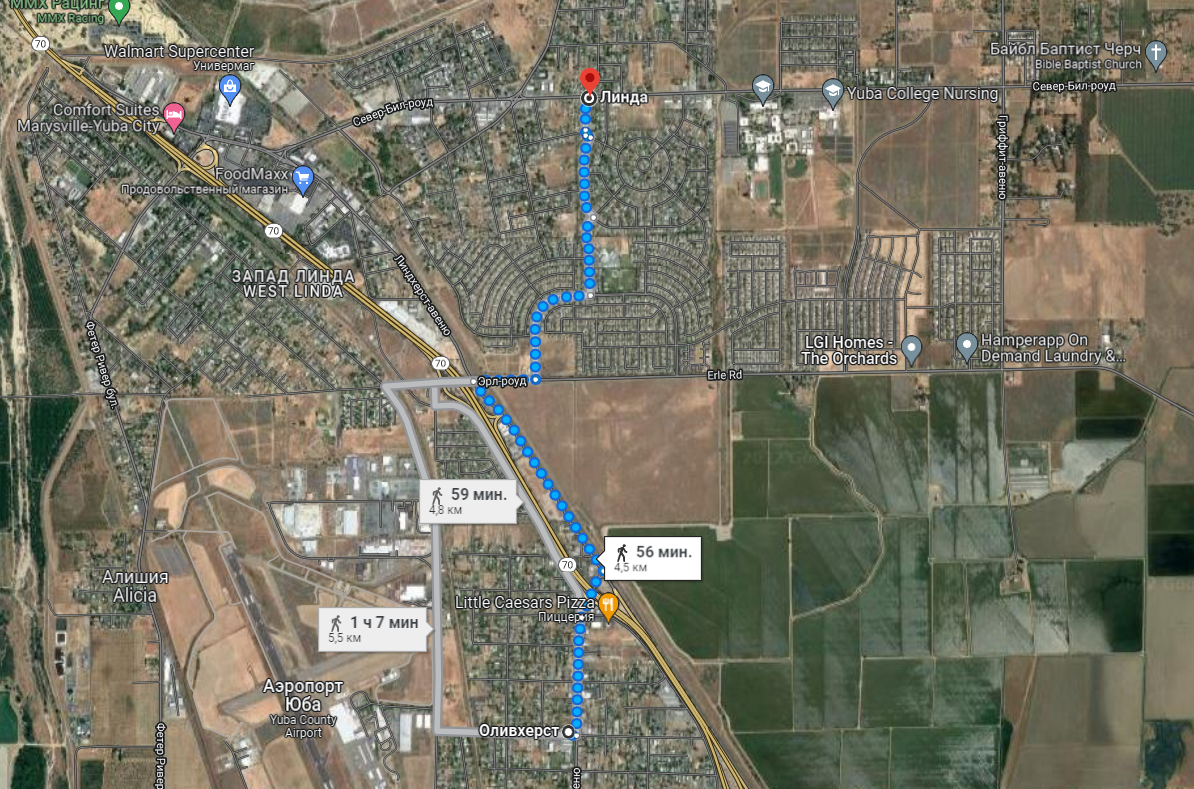
Task: Open the LGI Homes - The Orchards pin
Action: [x=911, y=348]
